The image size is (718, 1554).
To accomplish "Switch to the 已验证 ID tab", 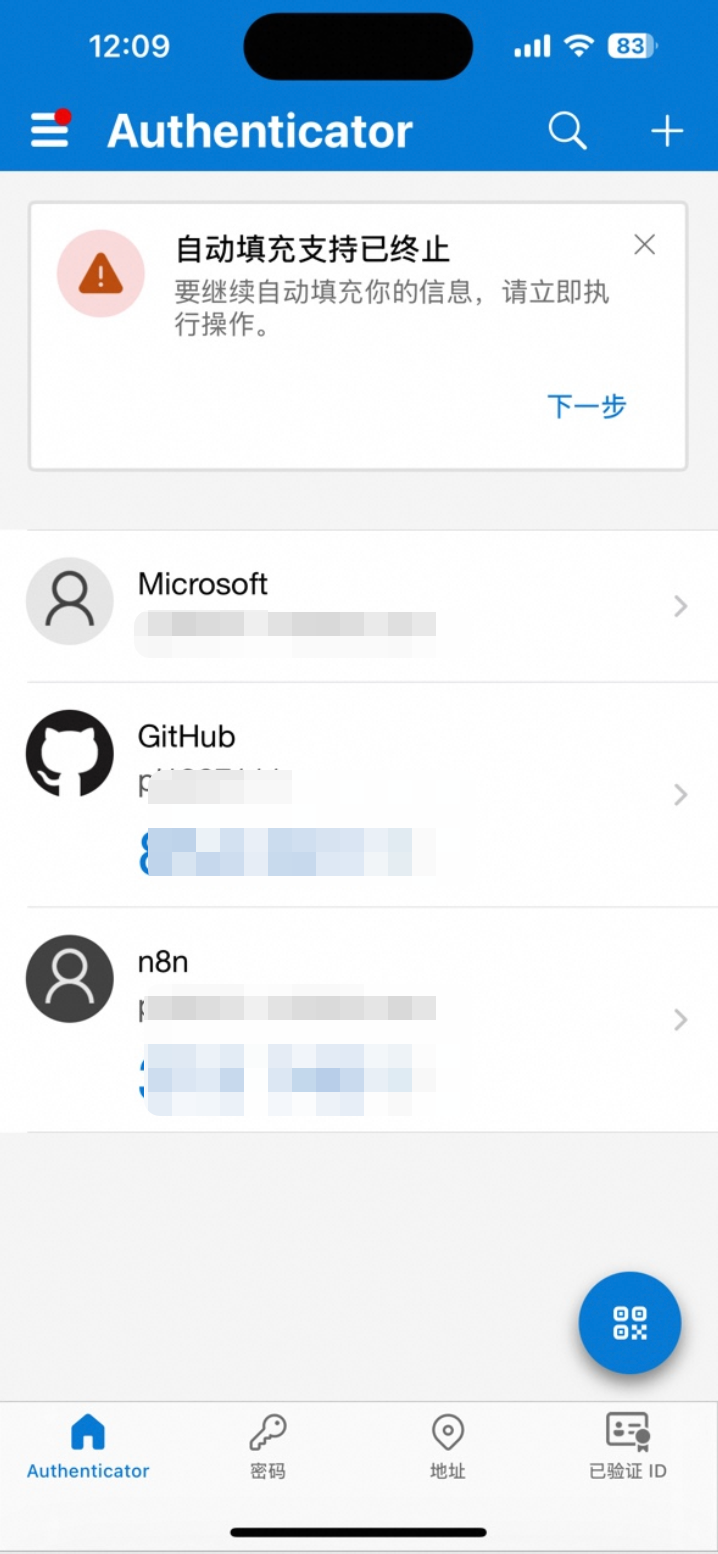I will (x=628, y=1446).
